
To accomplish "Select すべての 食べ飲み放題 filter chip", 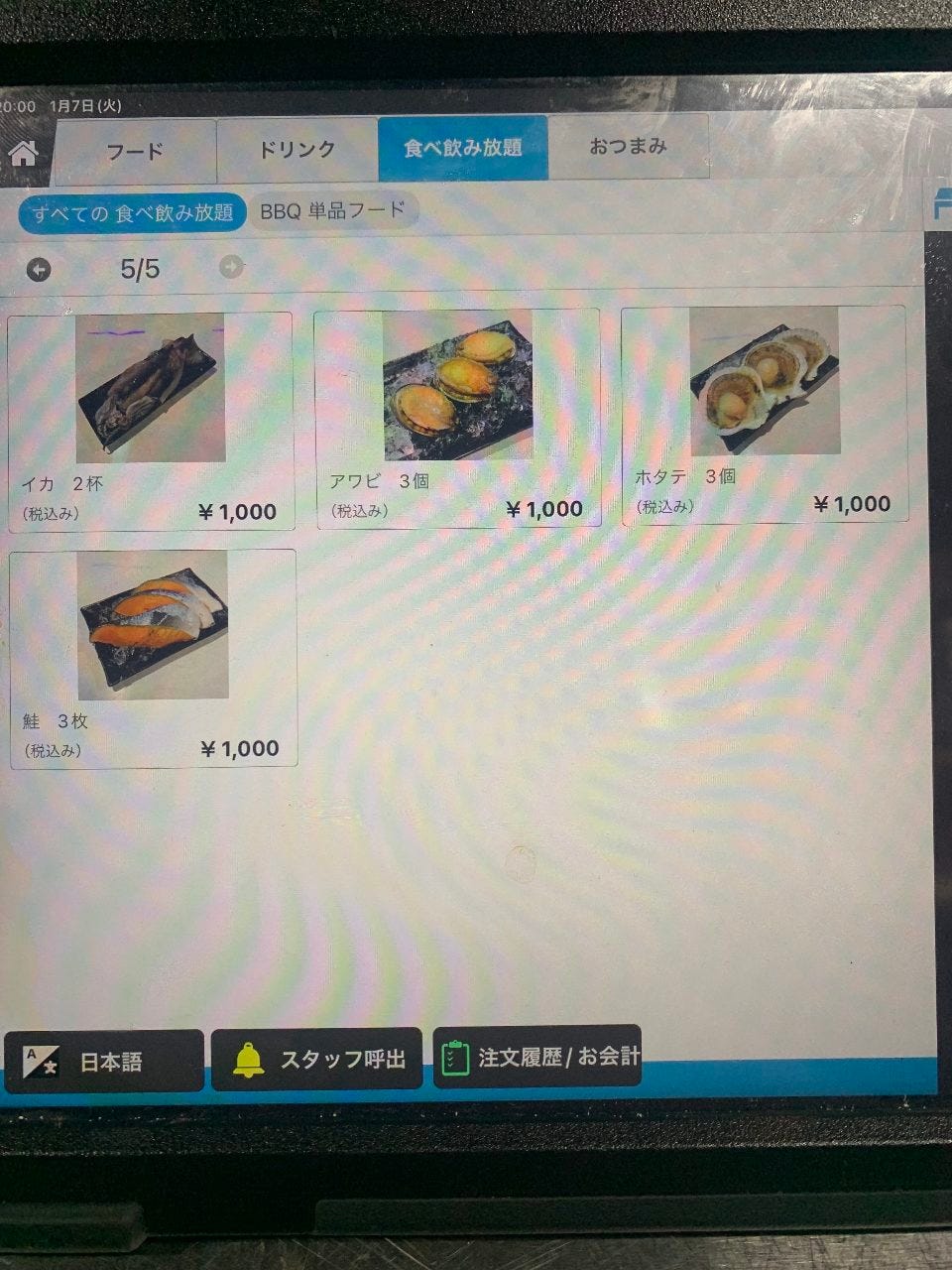I will tap(132, 212).
